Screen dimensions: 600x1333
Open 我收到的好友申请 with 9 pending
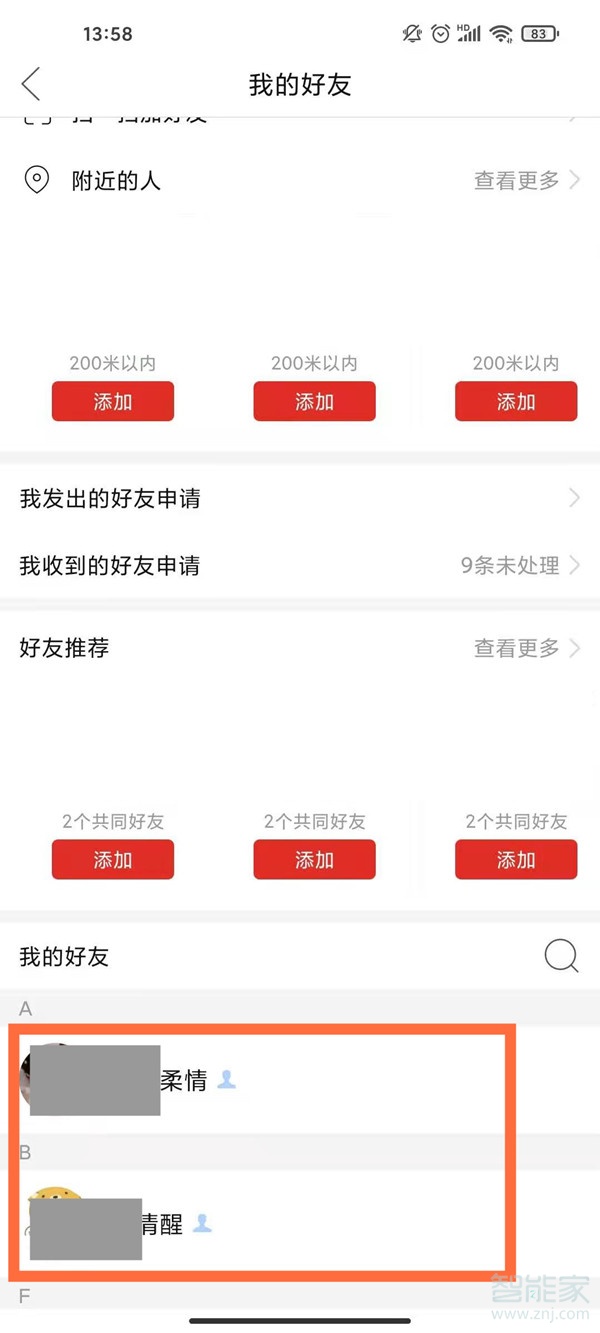pyautogui.click(x=299, y=565)
